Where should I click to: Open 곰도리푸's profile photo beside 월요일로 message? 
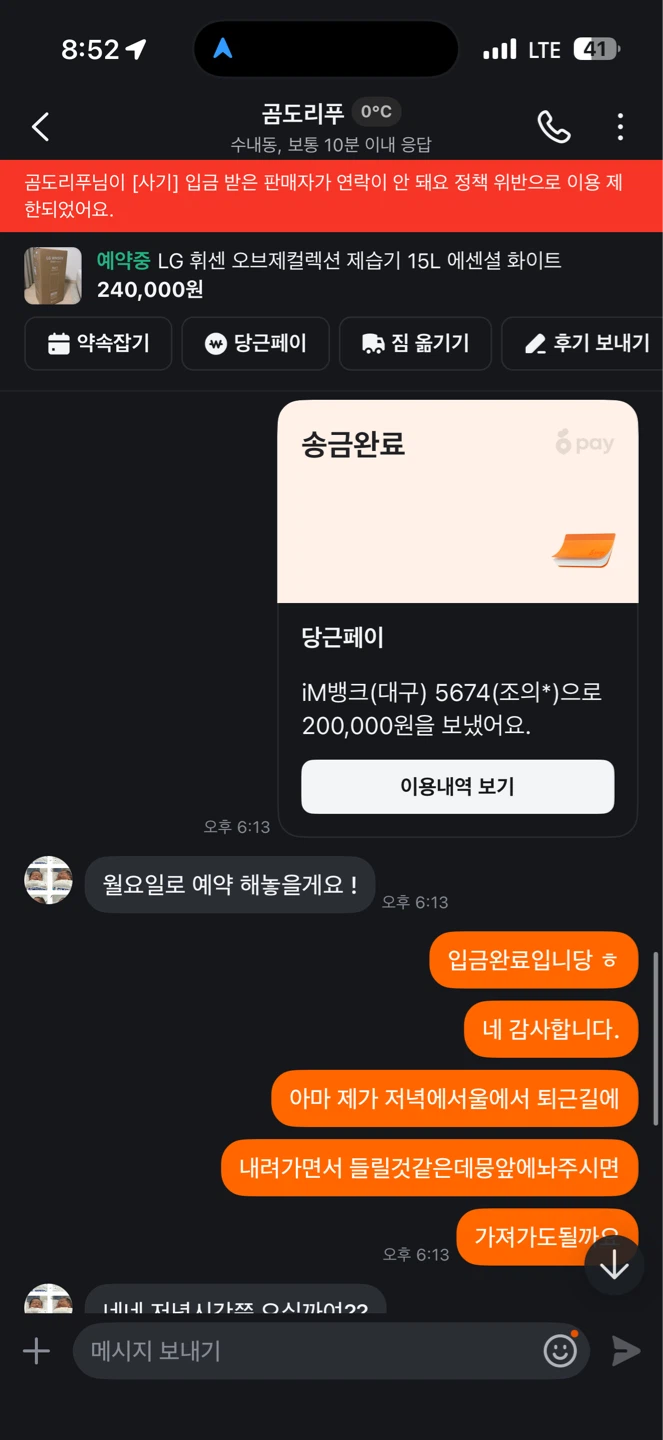(48, 880)
